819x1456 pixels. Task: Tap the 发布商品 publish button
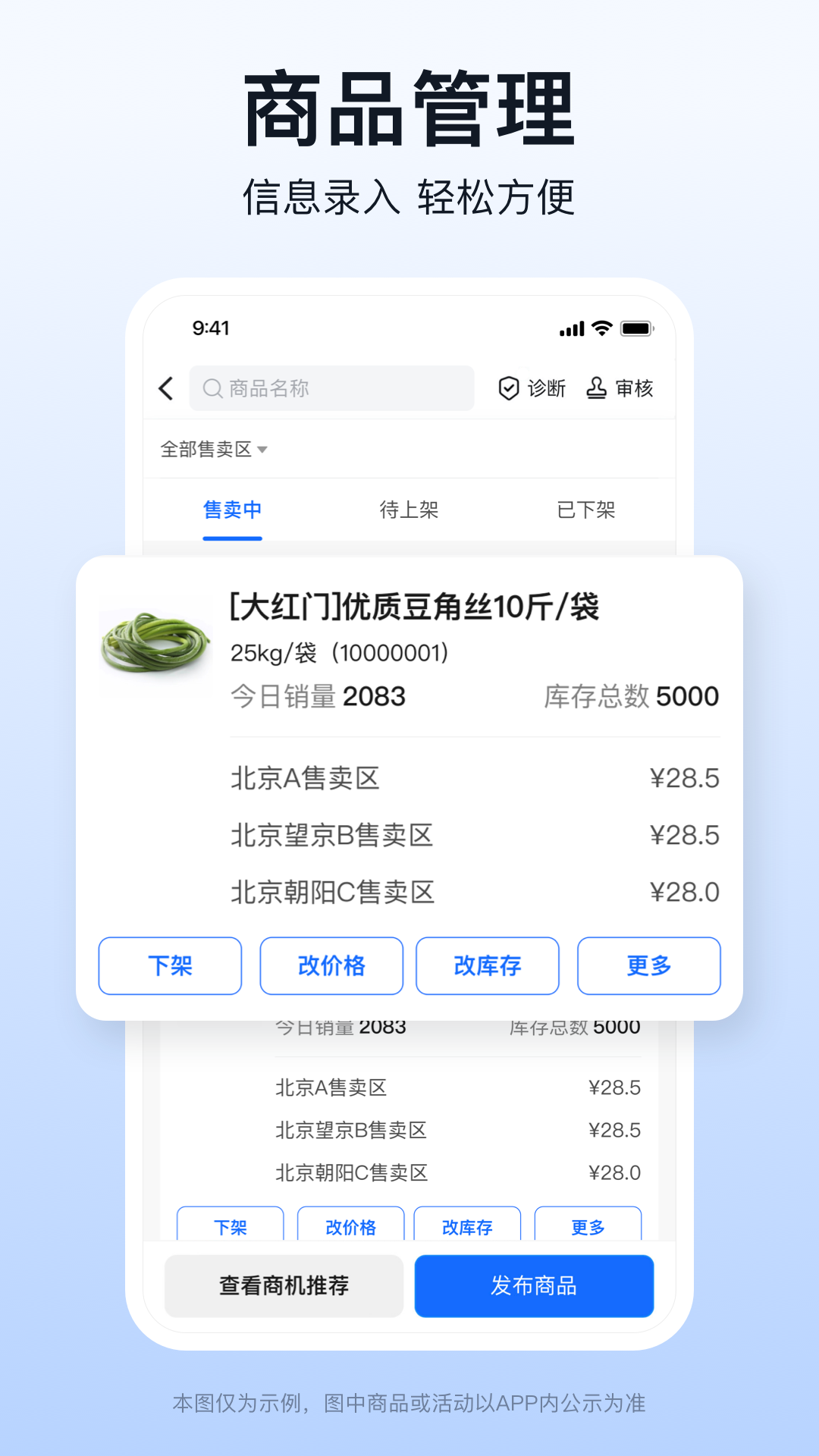[533, 1285]
